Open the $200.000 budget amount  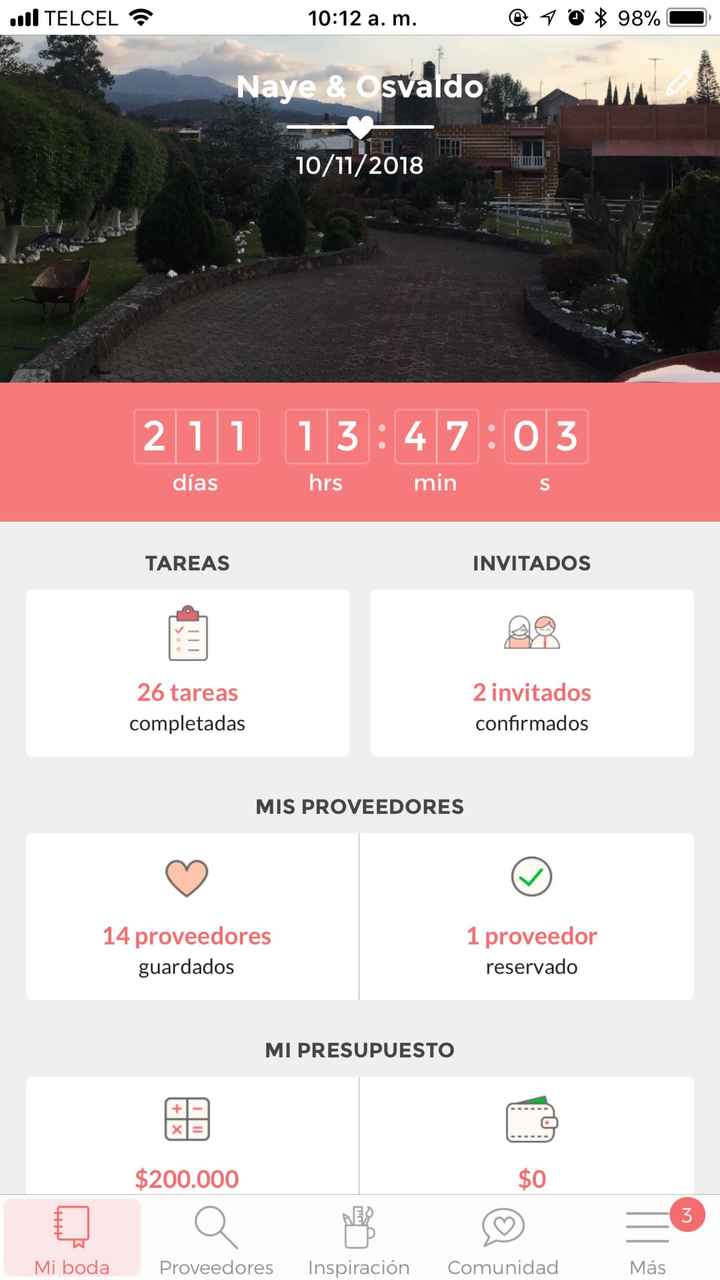[x=187, y=1179]
